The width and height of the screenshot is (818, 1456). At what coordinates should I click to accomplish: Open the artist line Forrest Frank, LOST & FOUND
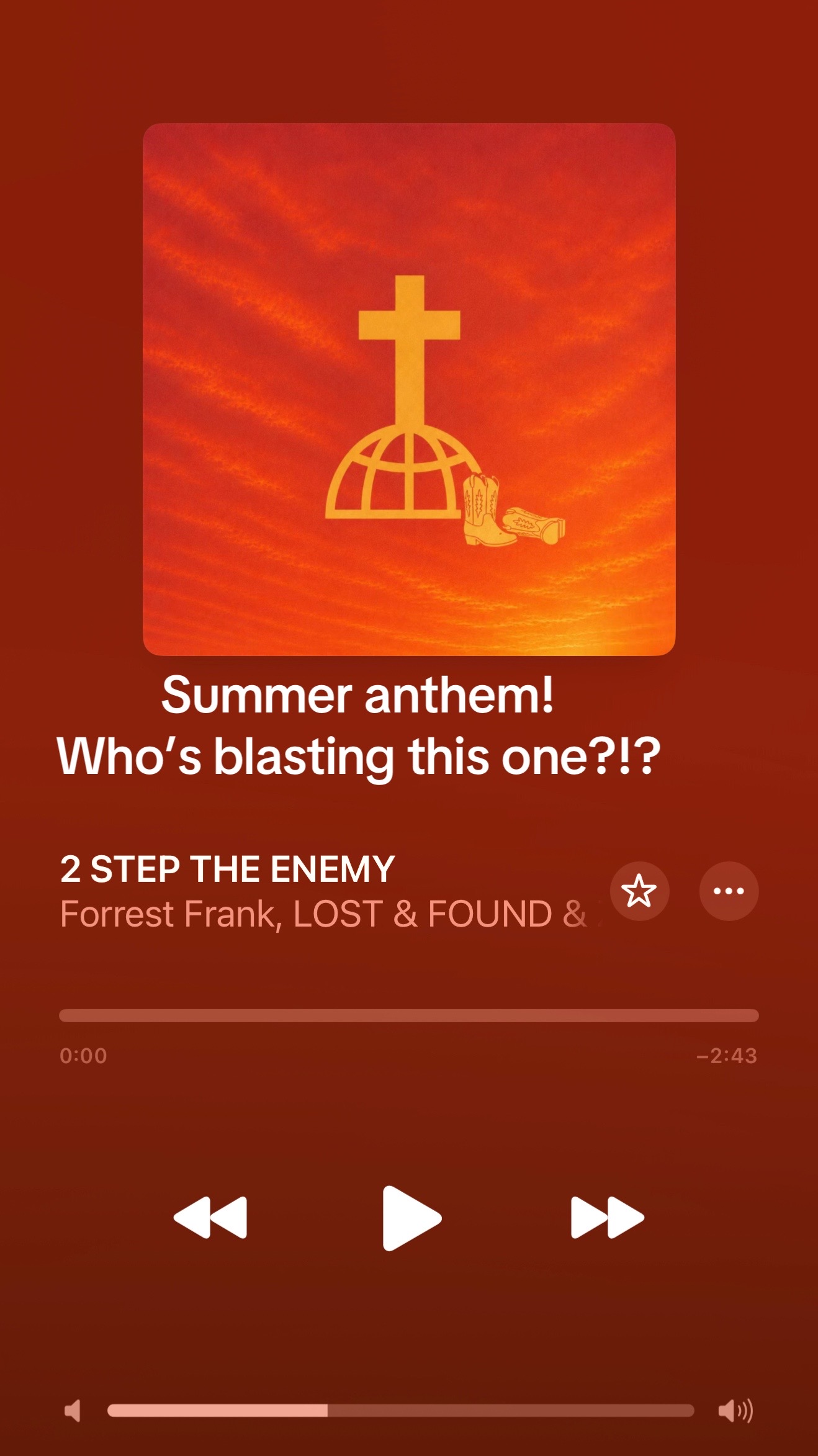[x=330, y=914]
